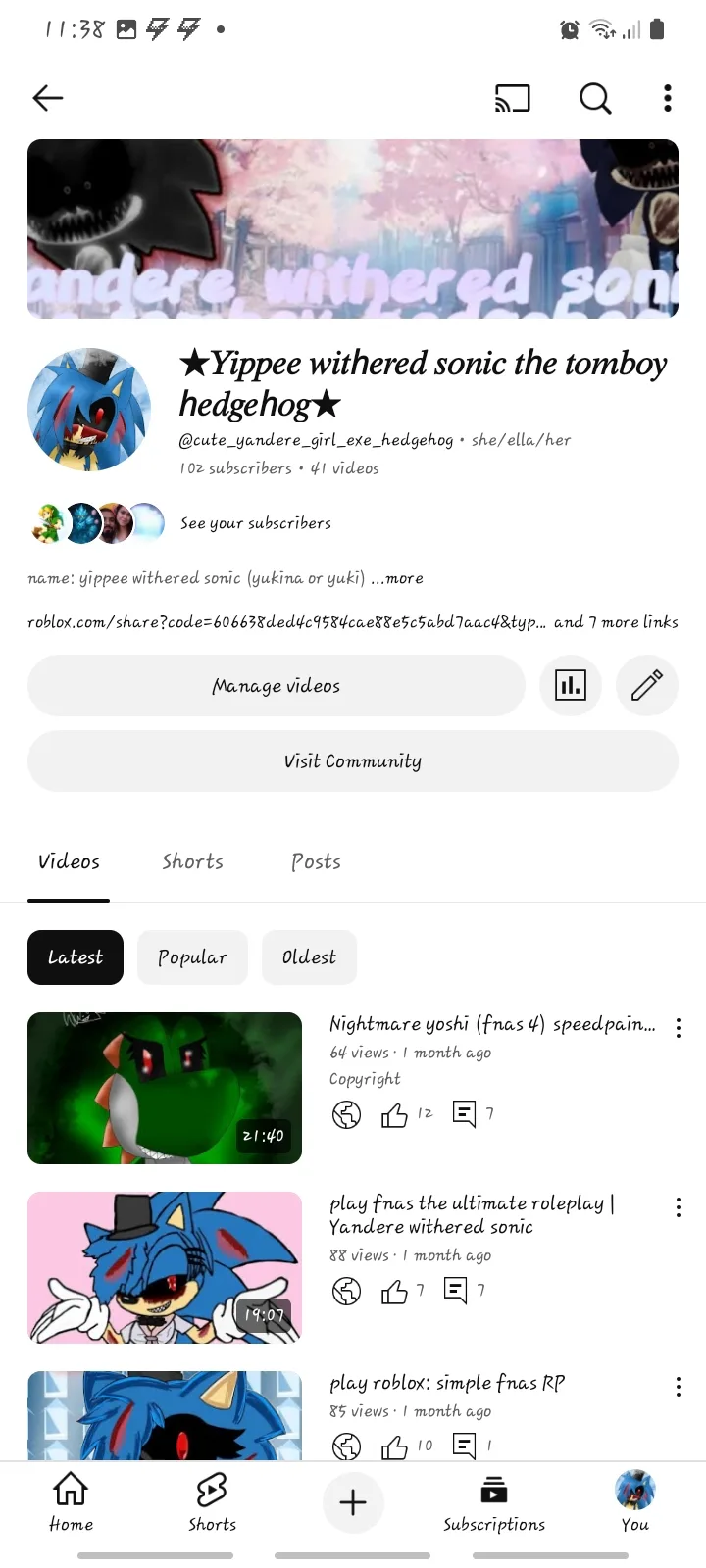
Task: Open the roblox.com share link
Action: 284,622
